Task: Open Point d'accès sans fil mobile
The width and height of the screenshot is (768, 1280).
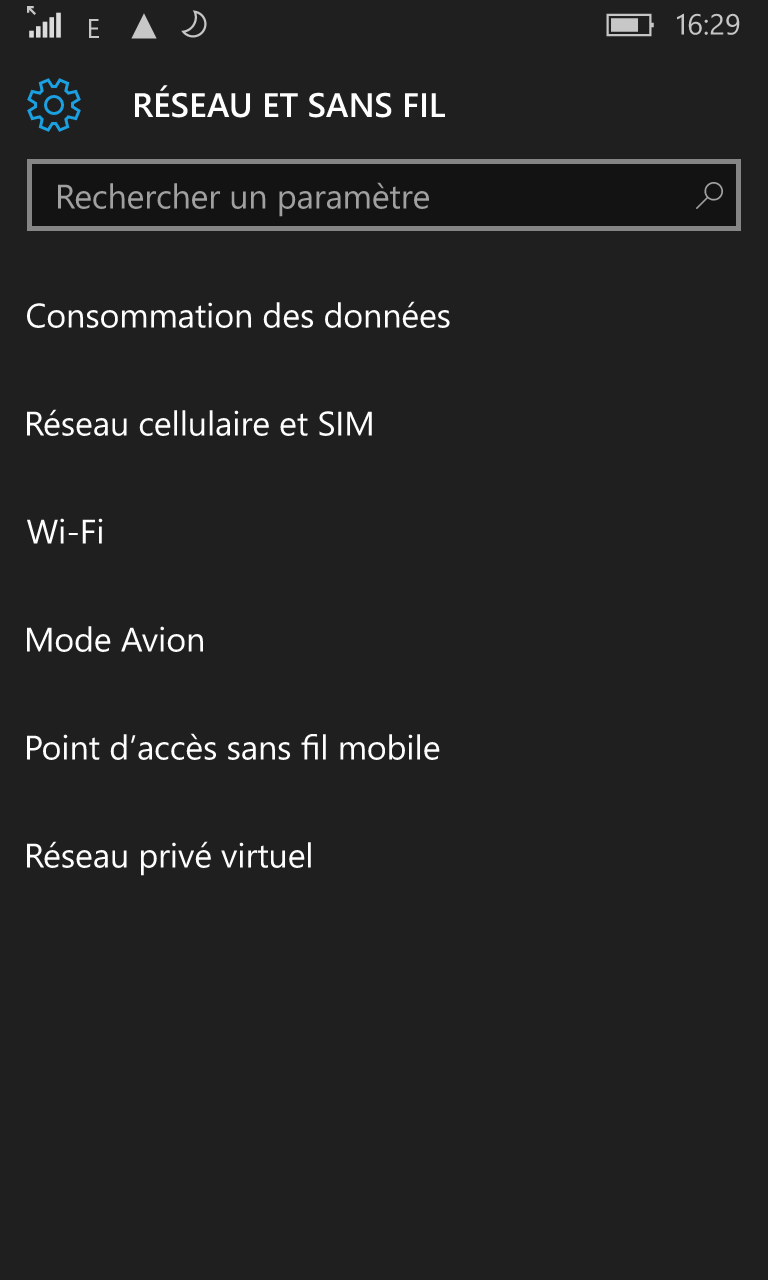Action: pos(233,748)
